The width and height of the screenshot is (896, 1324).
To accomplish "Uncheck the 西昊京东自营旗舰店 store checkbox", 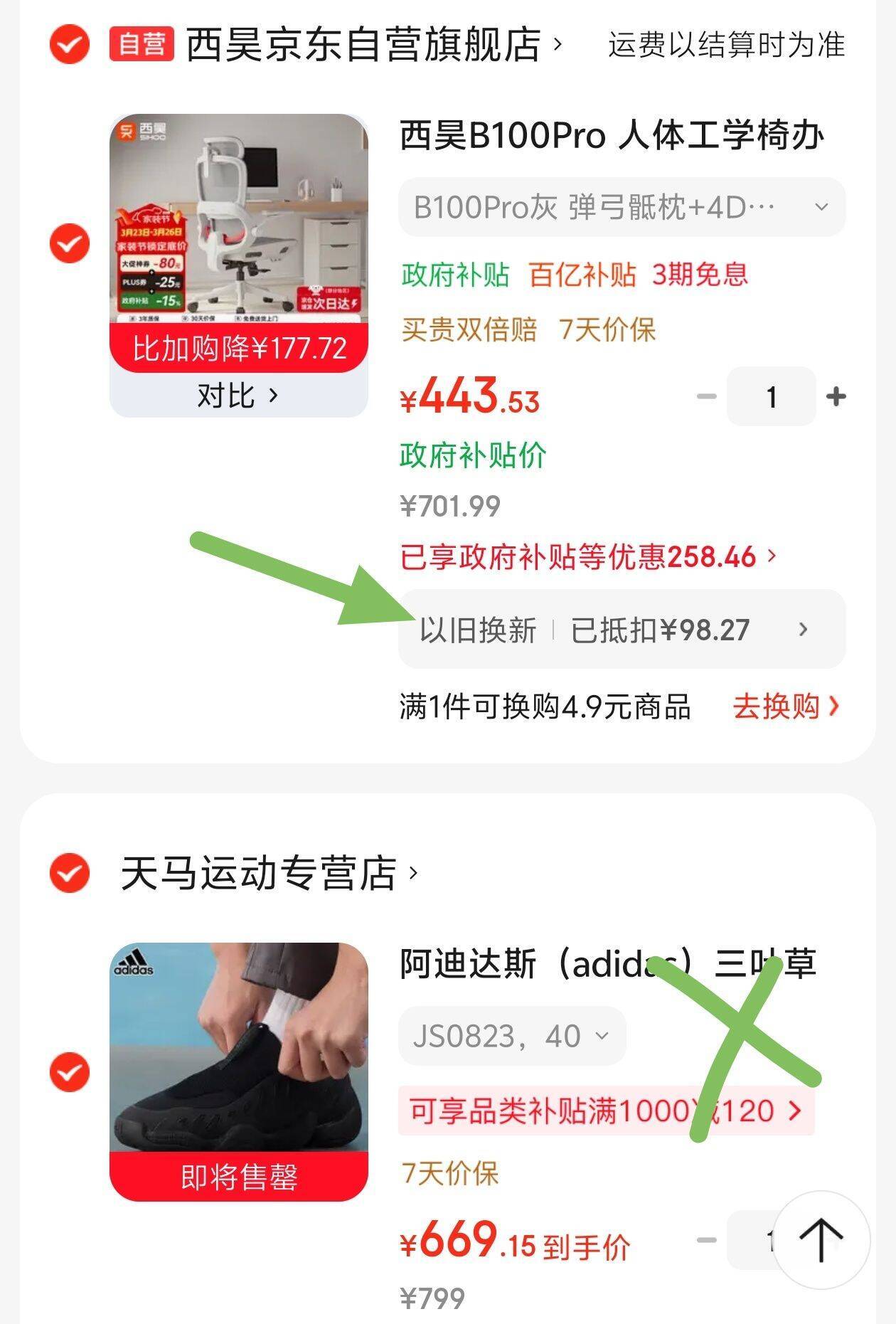I will [69, 44].
